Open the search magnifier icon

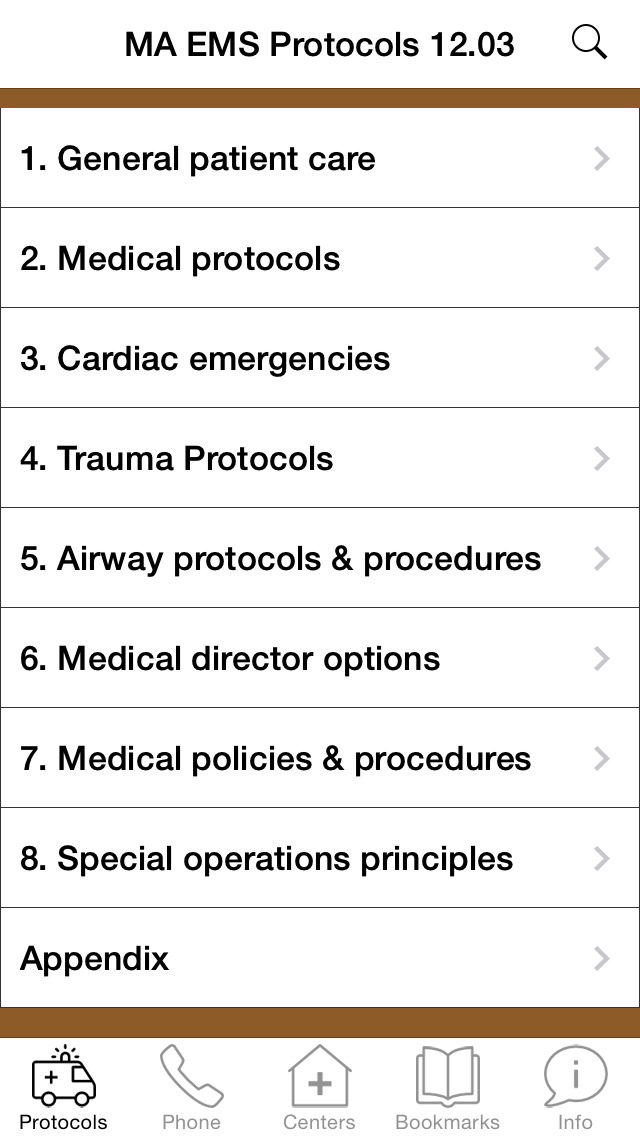589,43
